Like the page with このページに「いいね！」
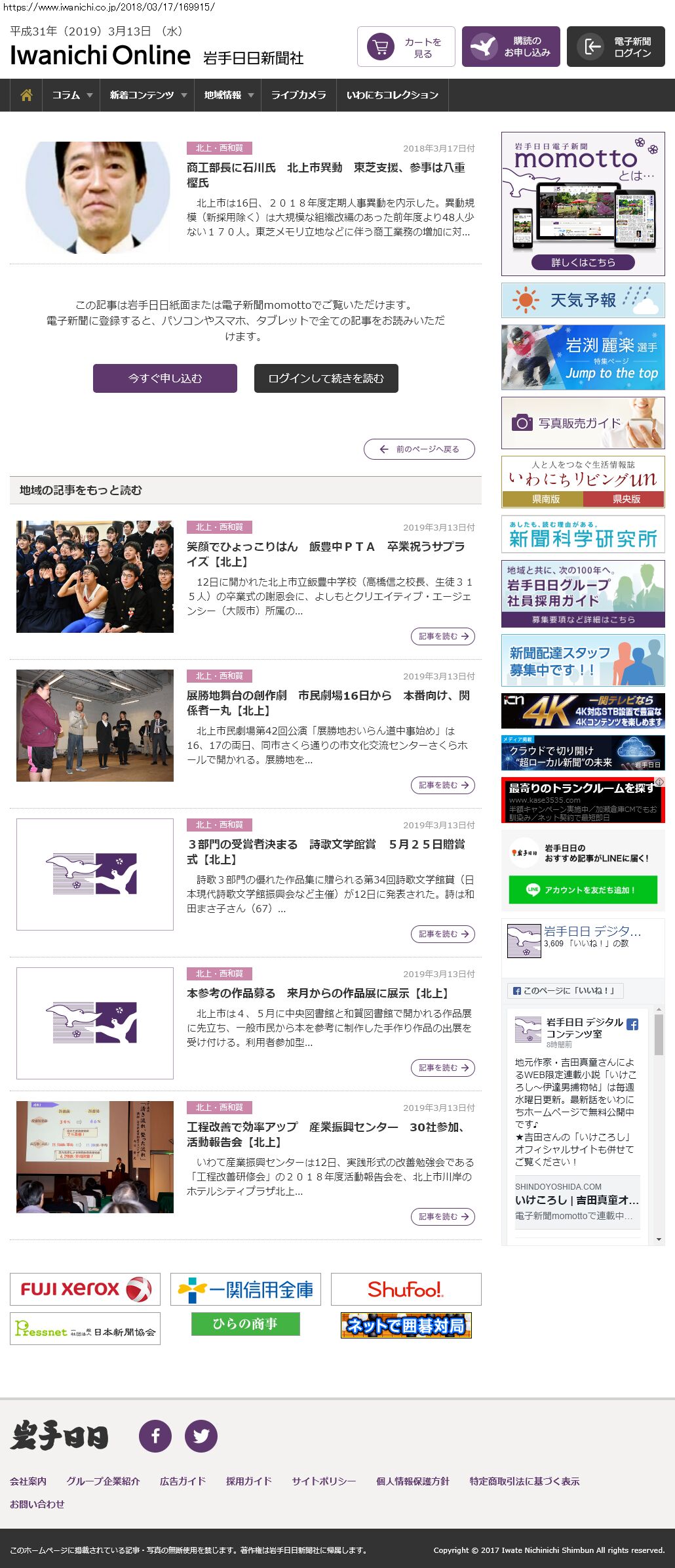The height and width of the screenshot is (1568, 675). 565,990
